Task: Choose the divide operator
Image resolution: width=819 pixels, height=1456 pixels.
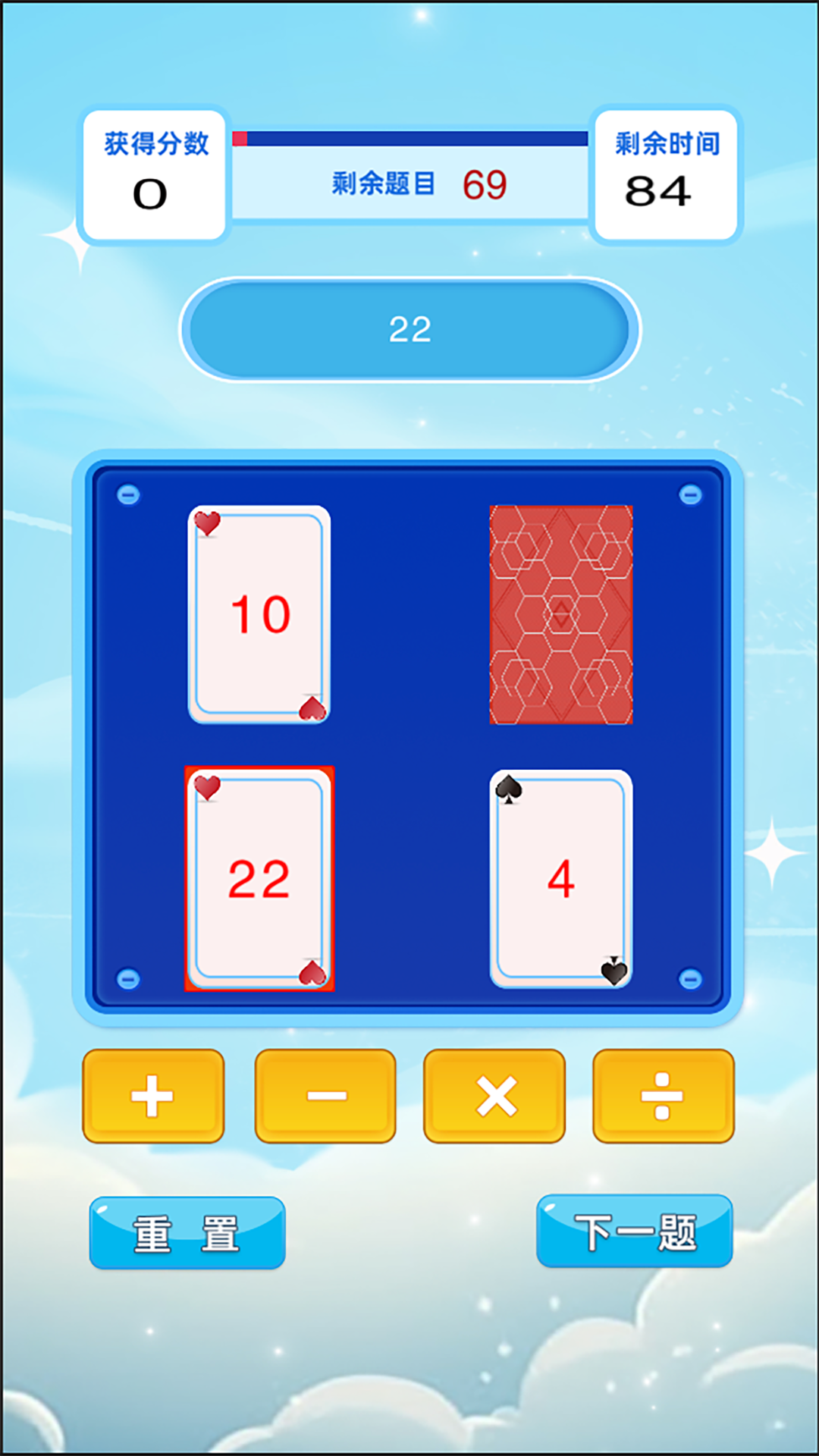Action: click(x=663, y=1096)
